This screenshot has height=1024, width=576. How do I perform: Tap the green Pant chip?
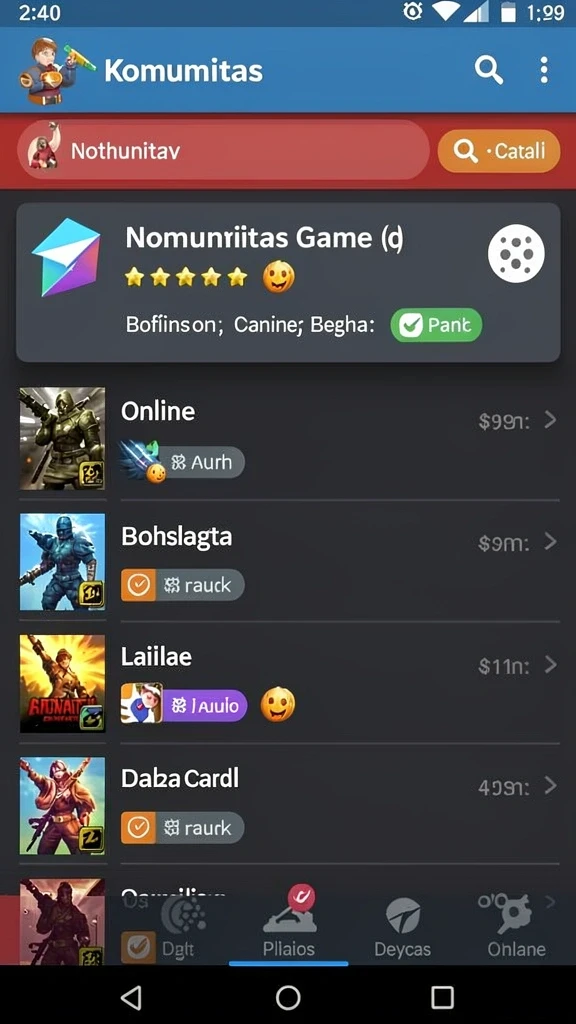pyautogui.click(x=436, y=325)
